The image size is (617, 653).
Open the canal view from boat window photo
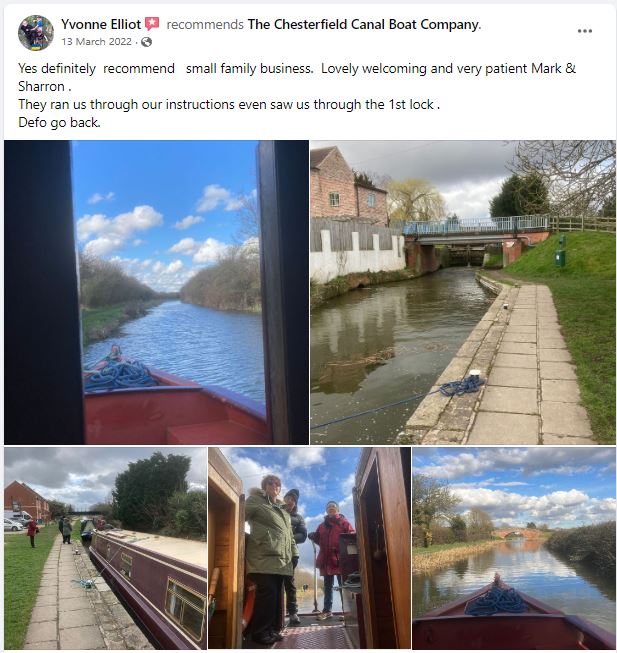coord(156,292)
